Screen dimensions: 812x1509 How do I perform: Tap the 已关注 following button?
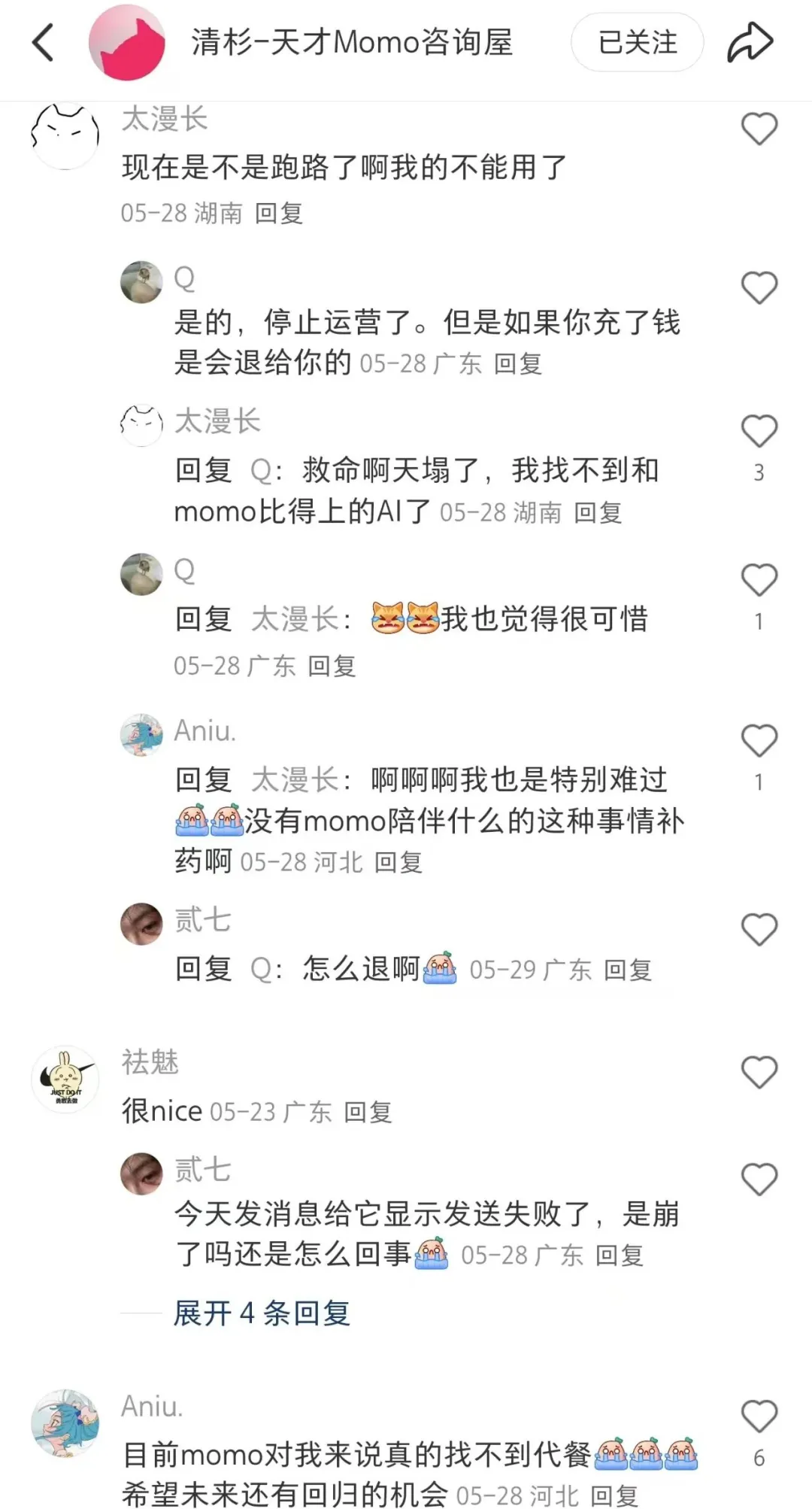637,42
